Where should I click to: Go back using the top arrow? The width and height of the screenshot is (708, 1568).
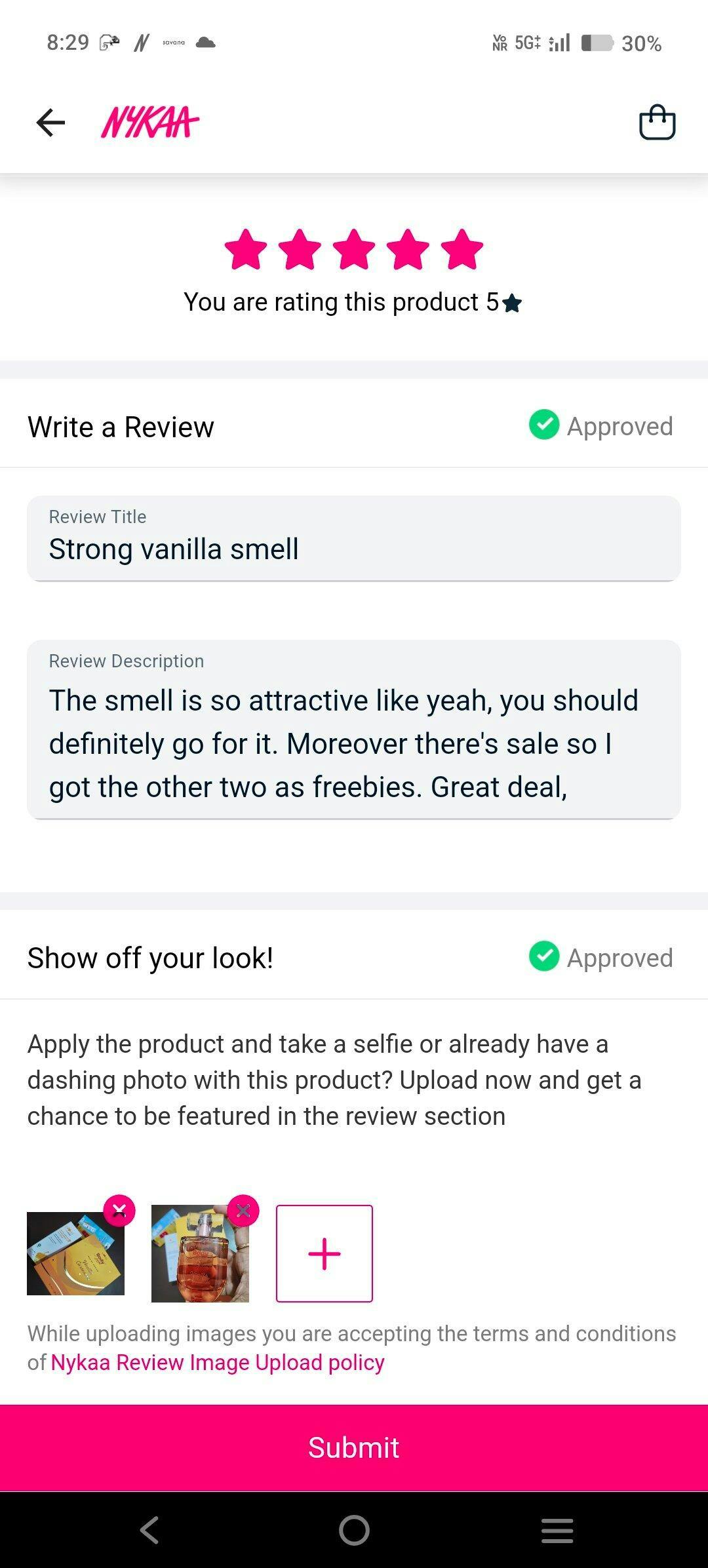pyautogui.click(x=50, y=123)
